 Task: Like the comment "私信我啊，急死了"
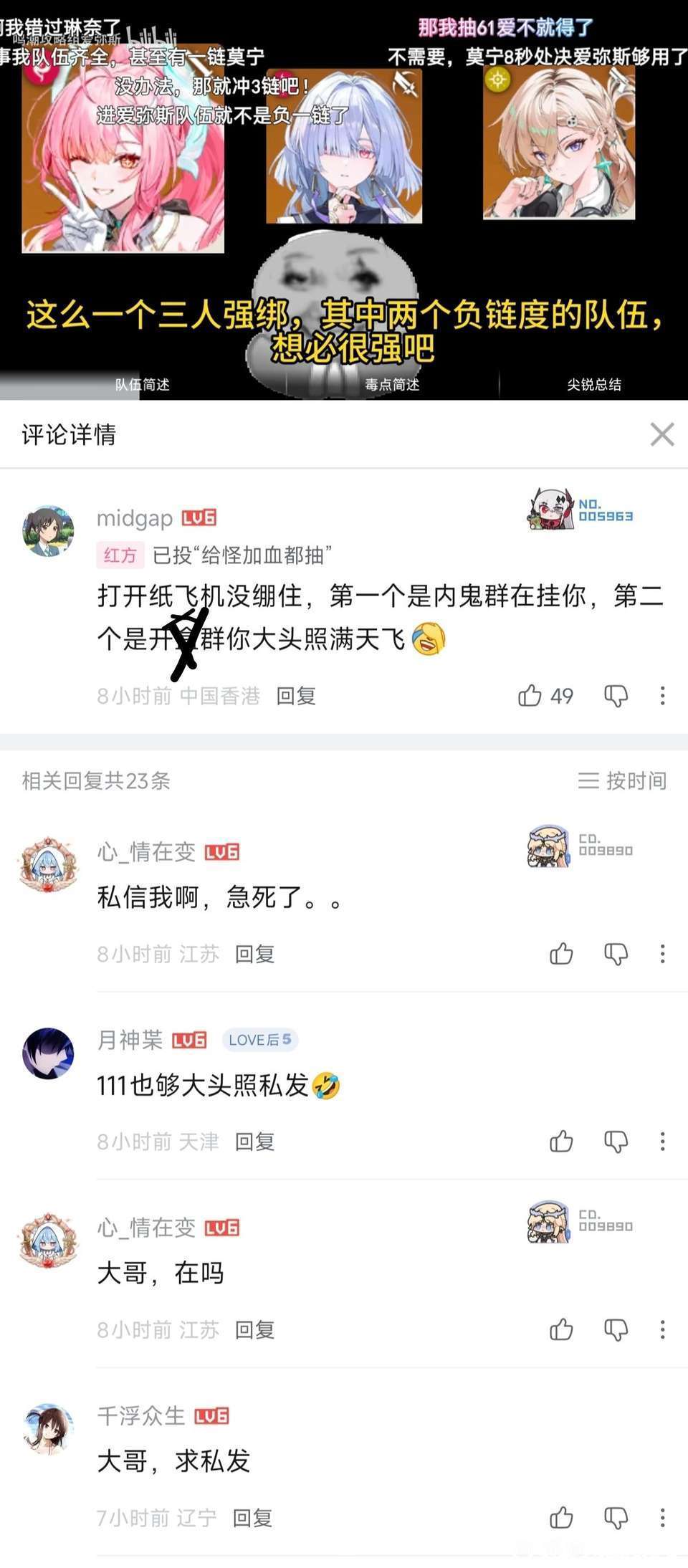click(561, 953)
